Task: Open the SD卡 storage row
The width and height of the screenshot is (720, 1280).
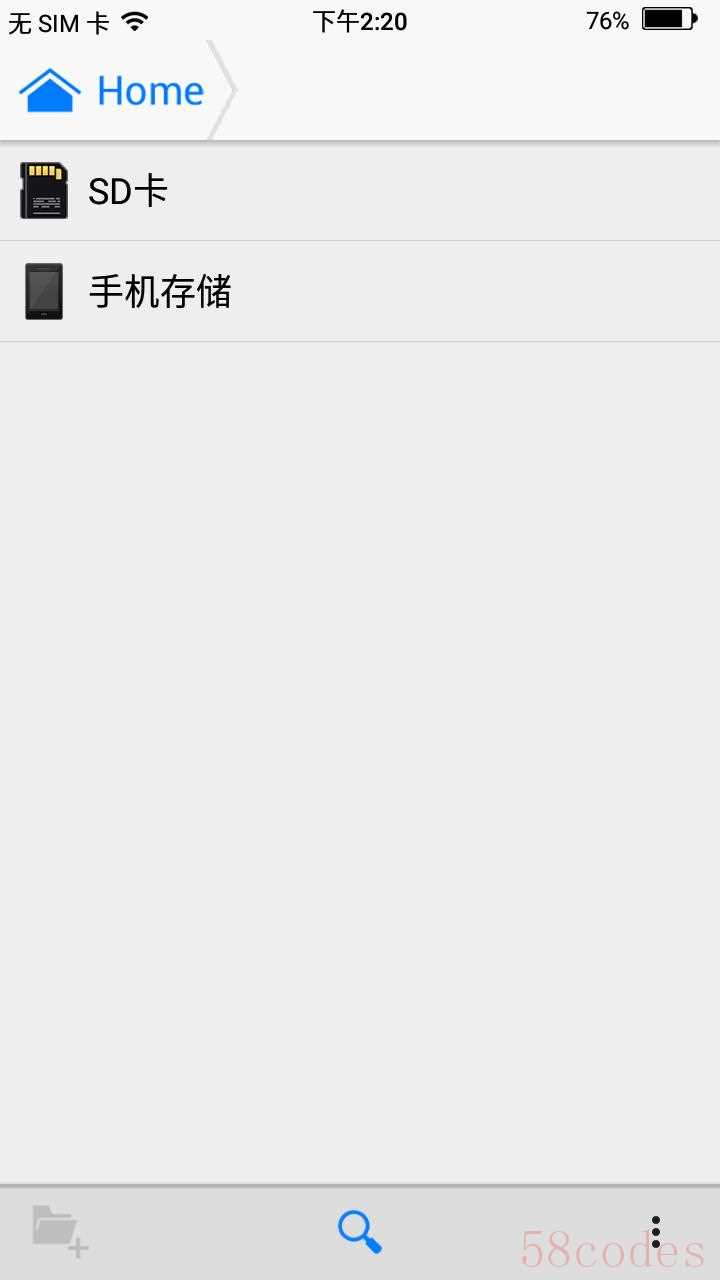Action: click(360, 191)
